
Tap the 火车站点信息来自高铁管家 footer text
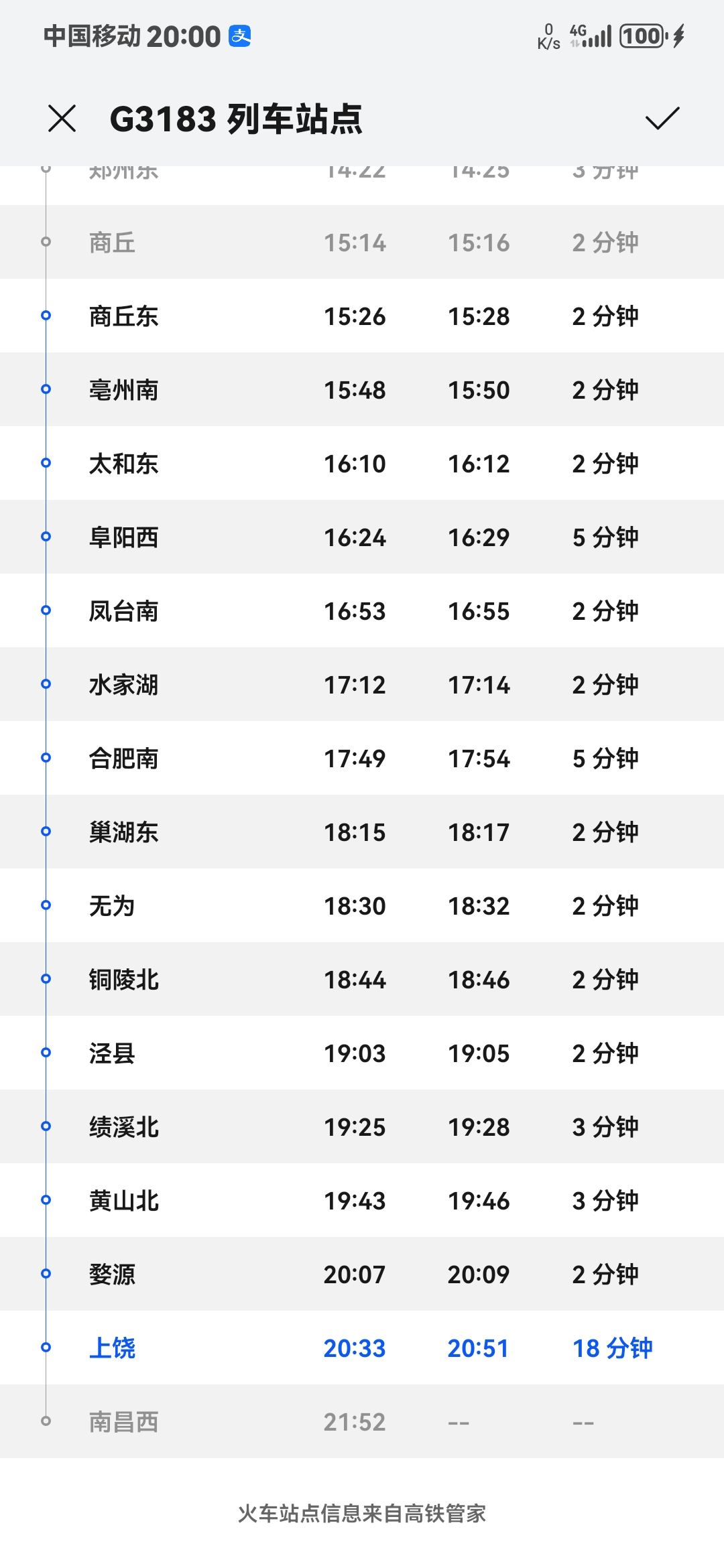point(362,1512)
